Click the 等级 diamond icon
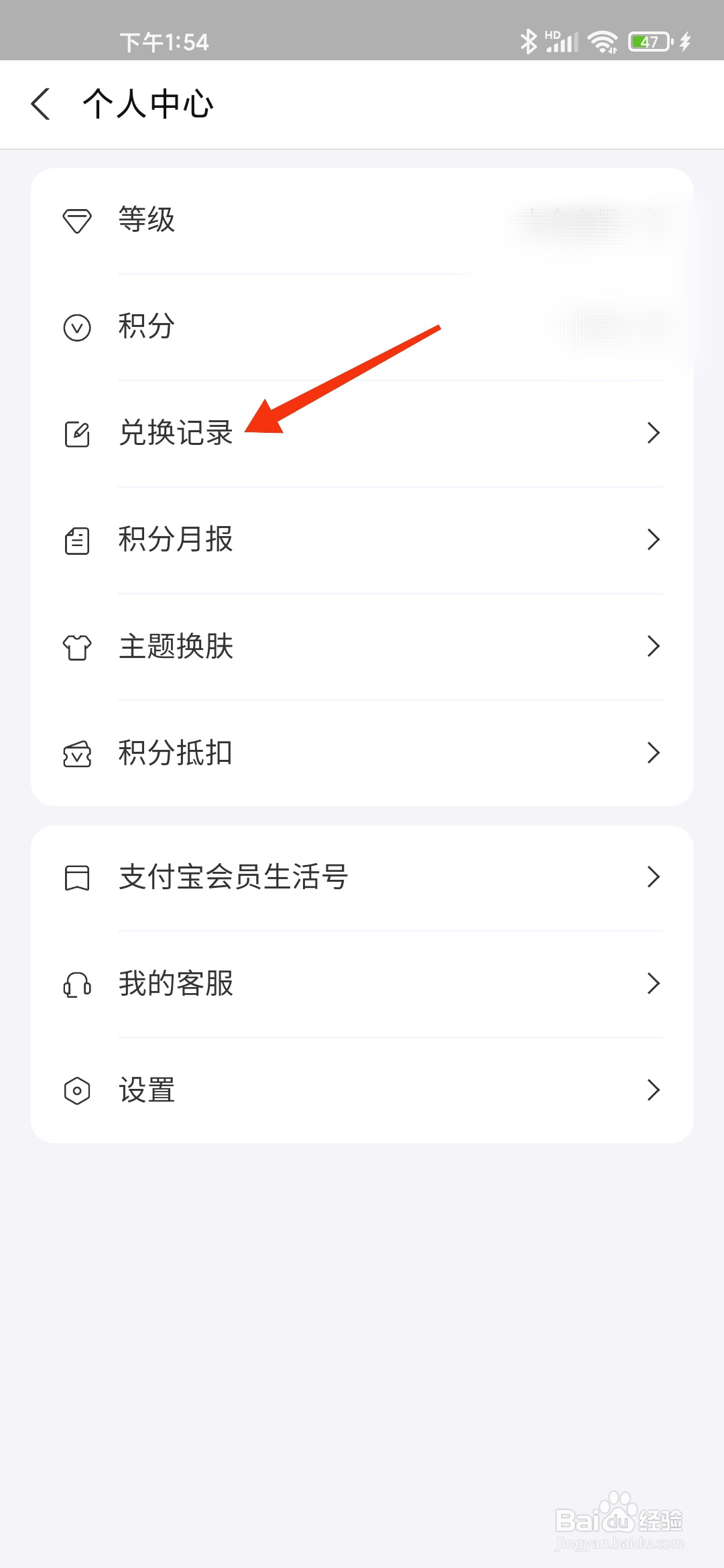The image size is (724, 1568). coord(77,220)
